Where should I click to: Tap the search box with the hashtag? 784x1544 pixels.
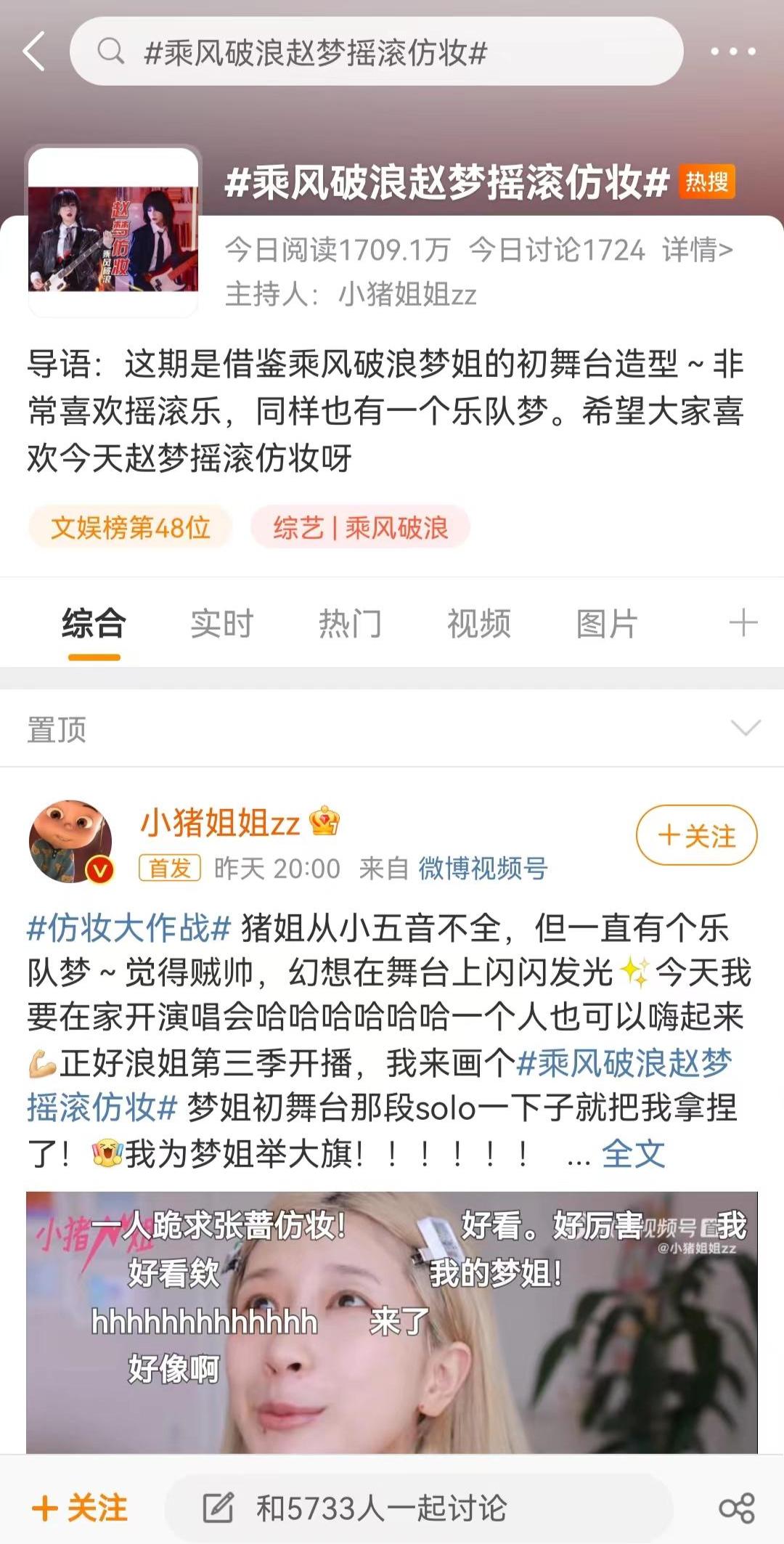[x=376, y=52]
